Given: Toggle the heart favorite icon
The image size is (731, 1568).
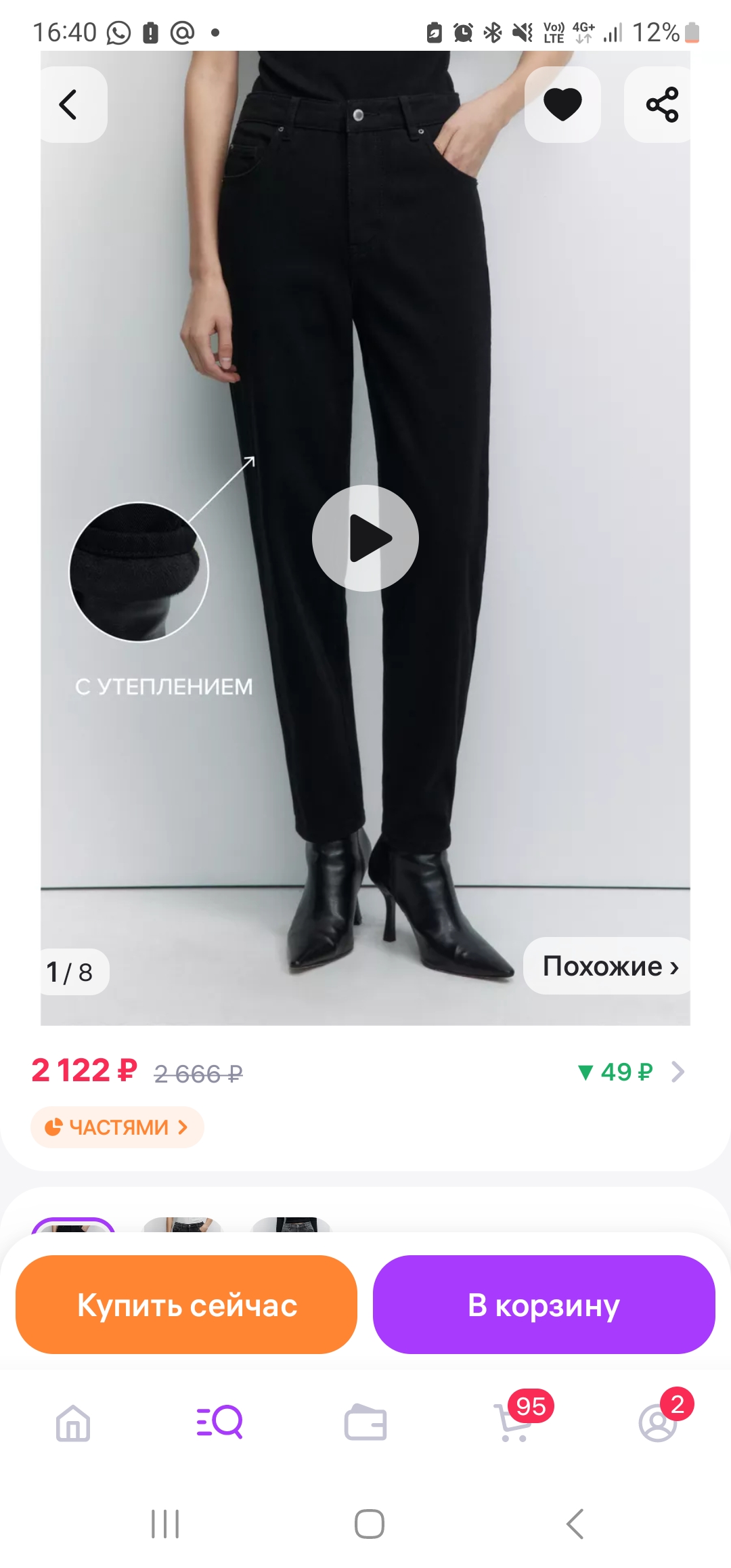Looking at the screenshot, I should pos(562,105).
